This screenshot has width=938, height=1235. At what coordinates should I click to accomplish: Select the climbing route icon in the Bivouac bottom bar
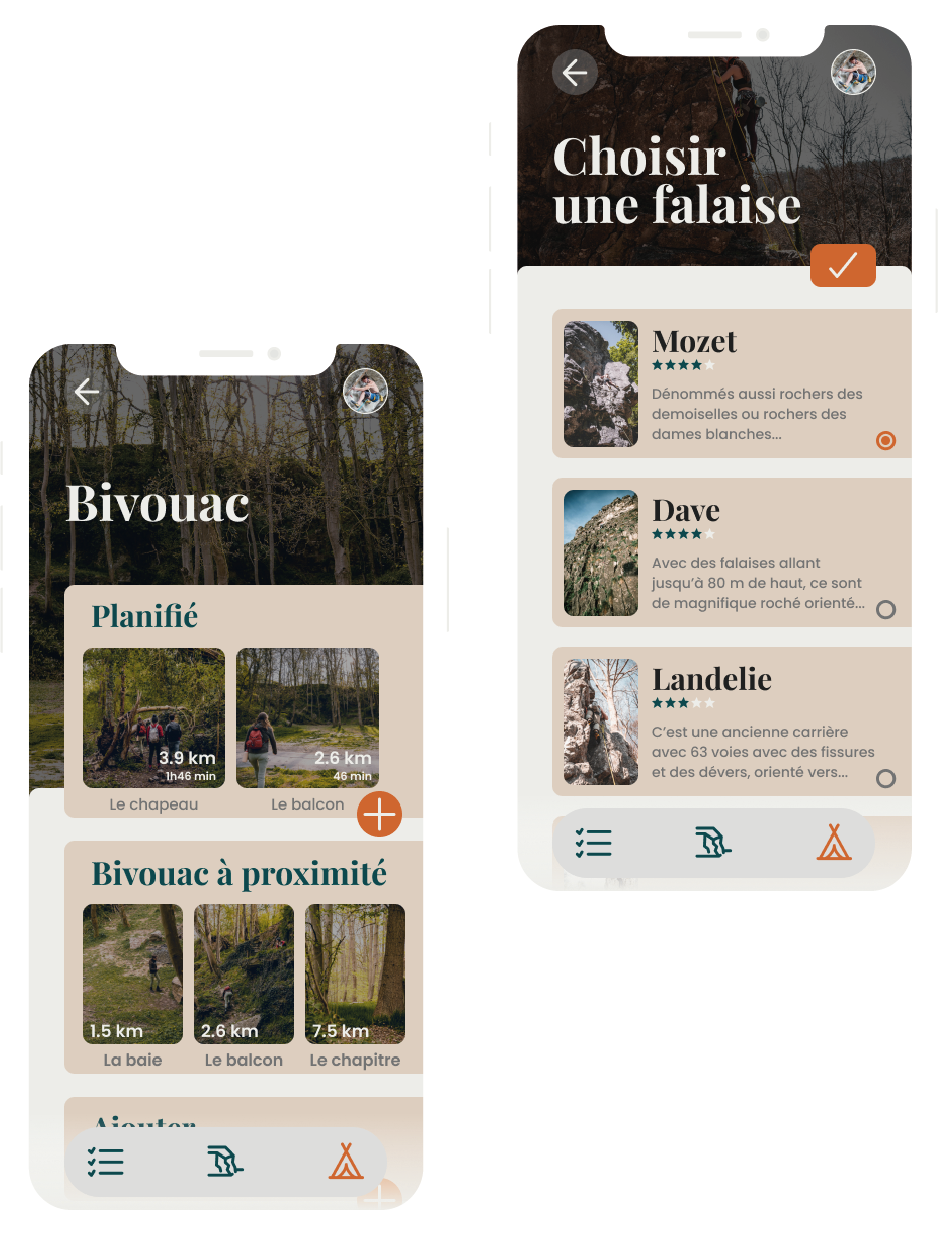(225, 1161)
